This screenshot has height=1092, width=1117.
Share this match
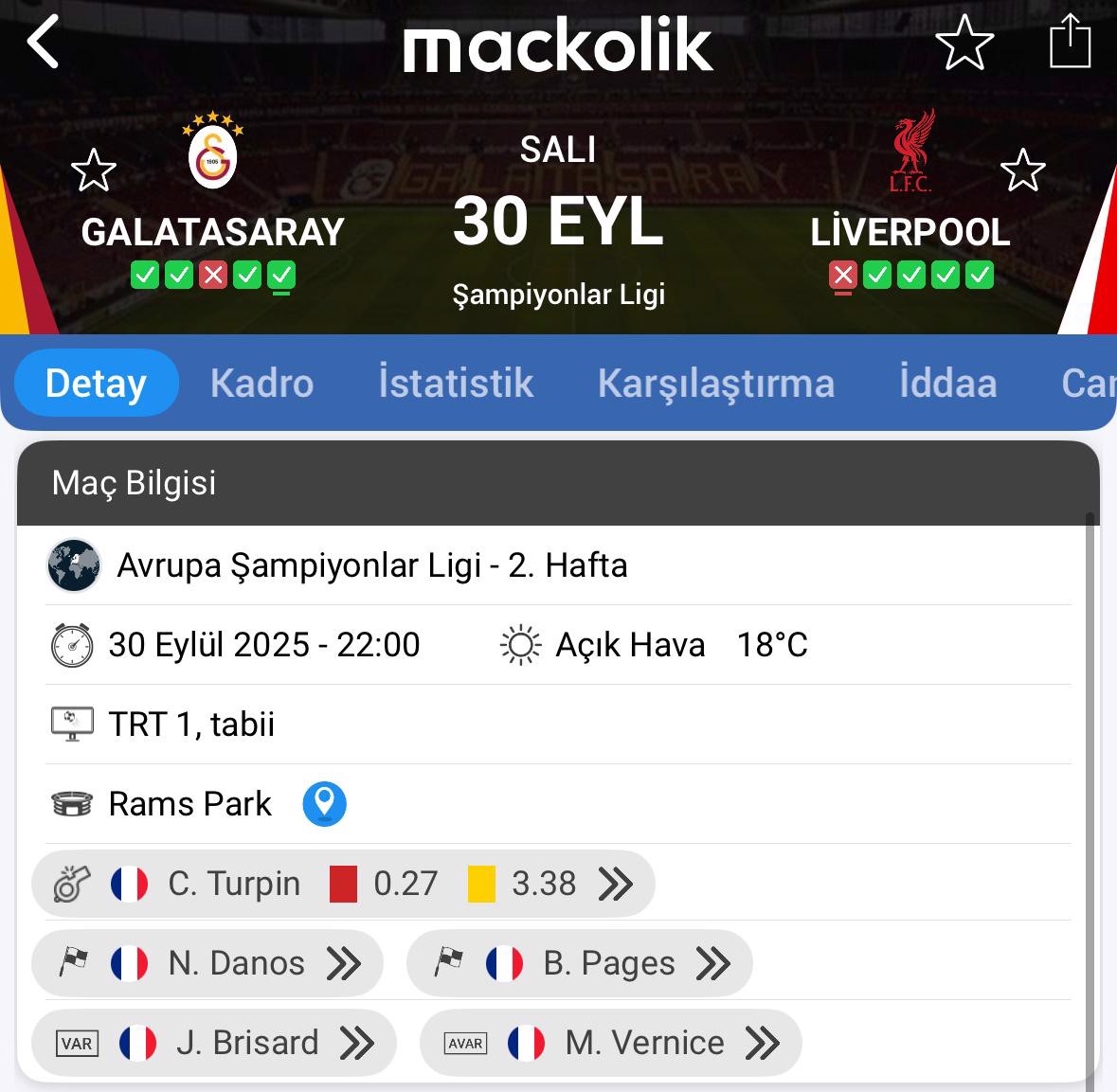(x=1070, y=41)
